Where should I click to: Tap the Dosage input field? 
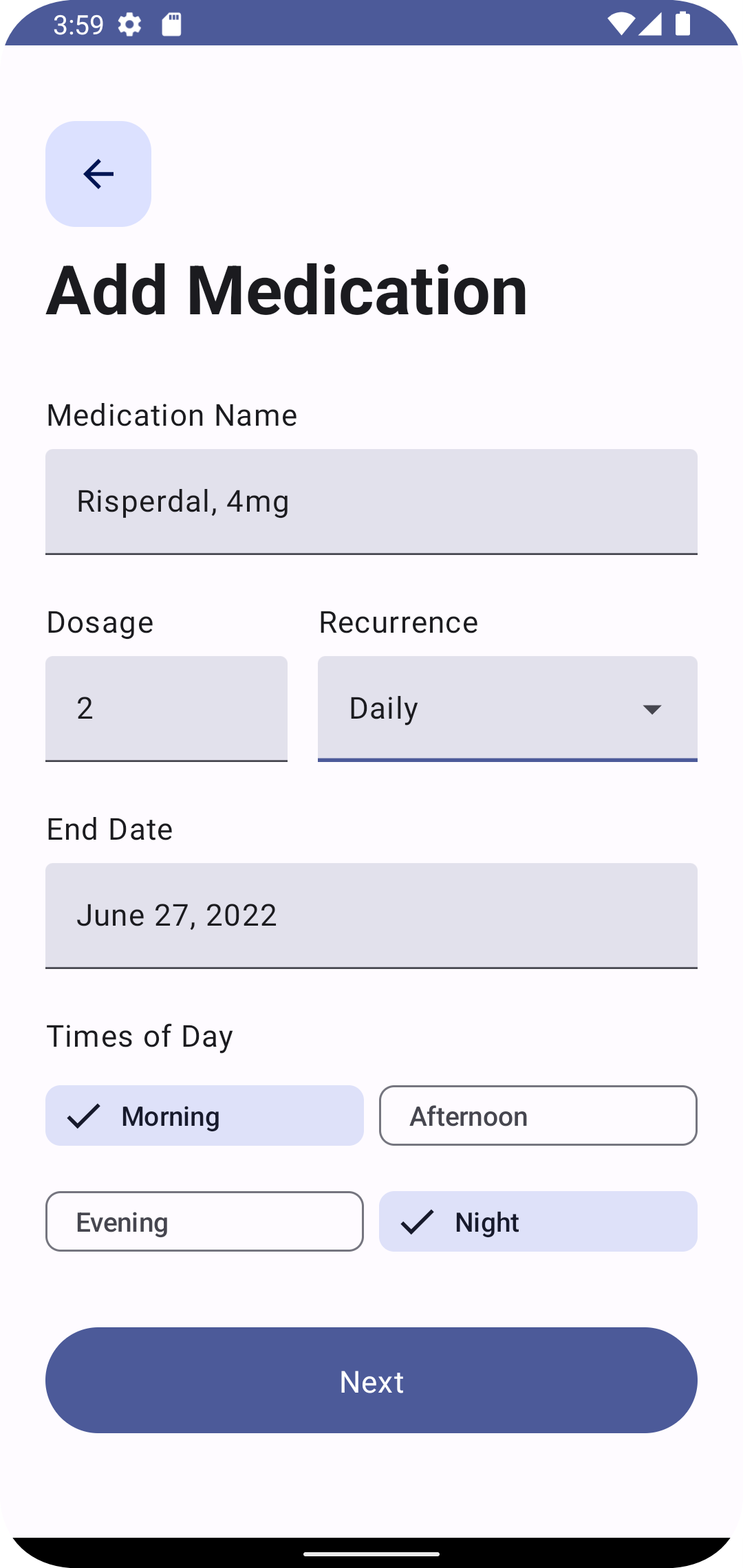(x=166, y=708)
